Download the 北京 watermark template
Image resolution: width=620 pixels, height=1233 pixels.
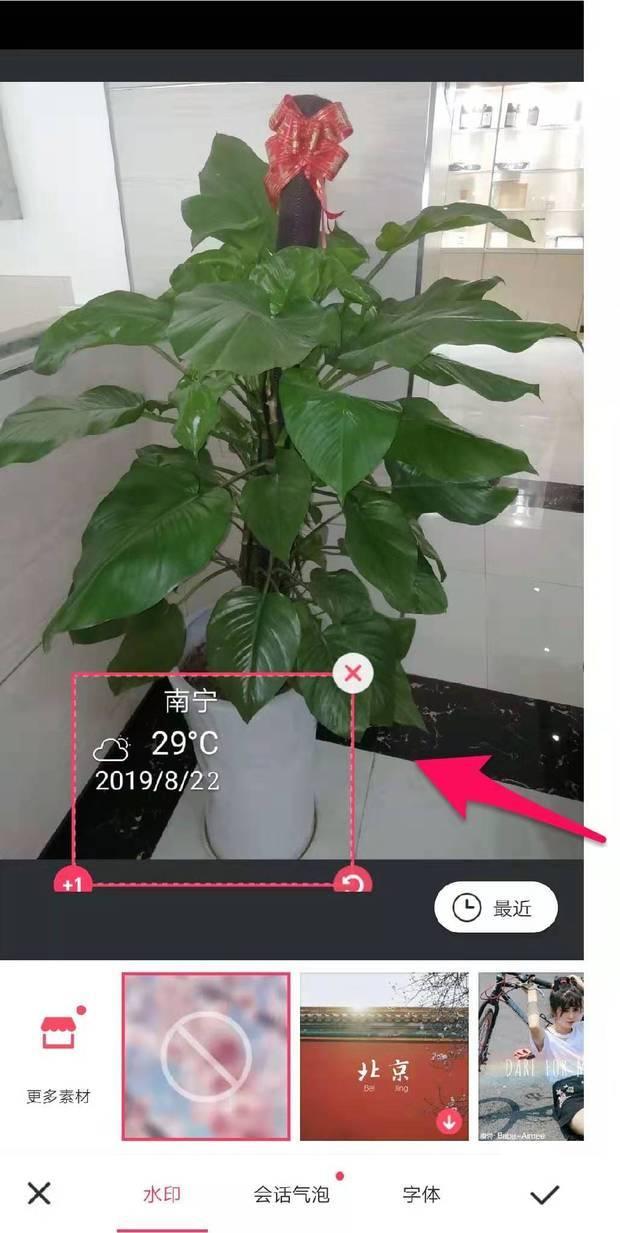[x=449, y=1121]
